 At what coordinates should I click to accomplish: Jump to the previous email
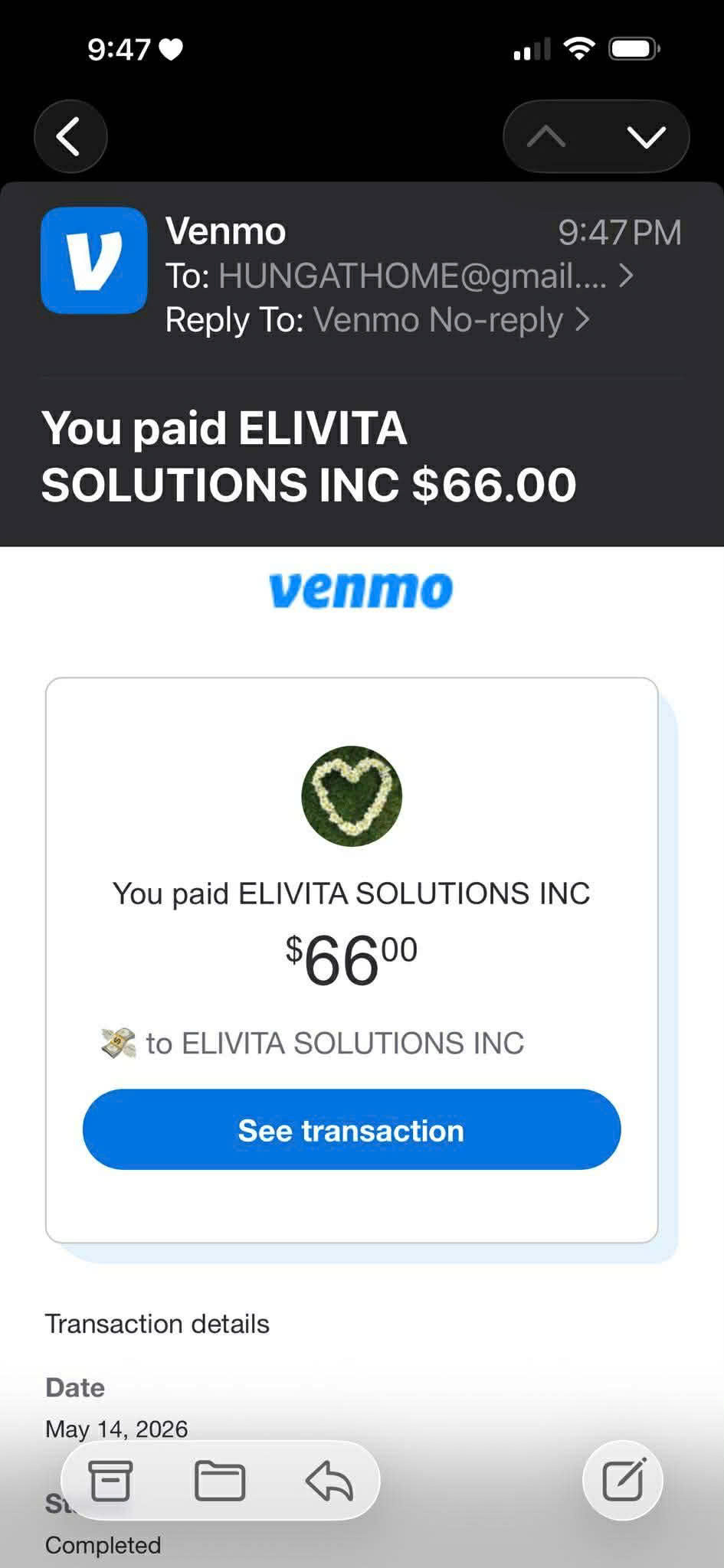pyautogui.click(x=546, y=137)
